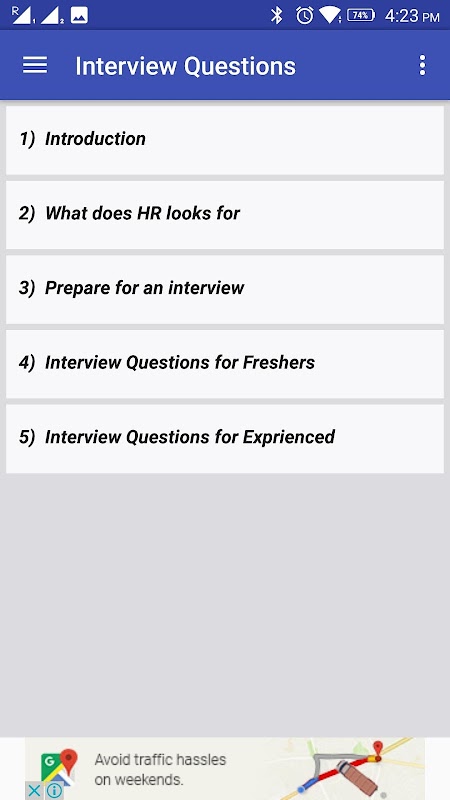Open the Avoid traffic hassles ad
Viewport: 450px width, 800px height.
tap(225, 768)
